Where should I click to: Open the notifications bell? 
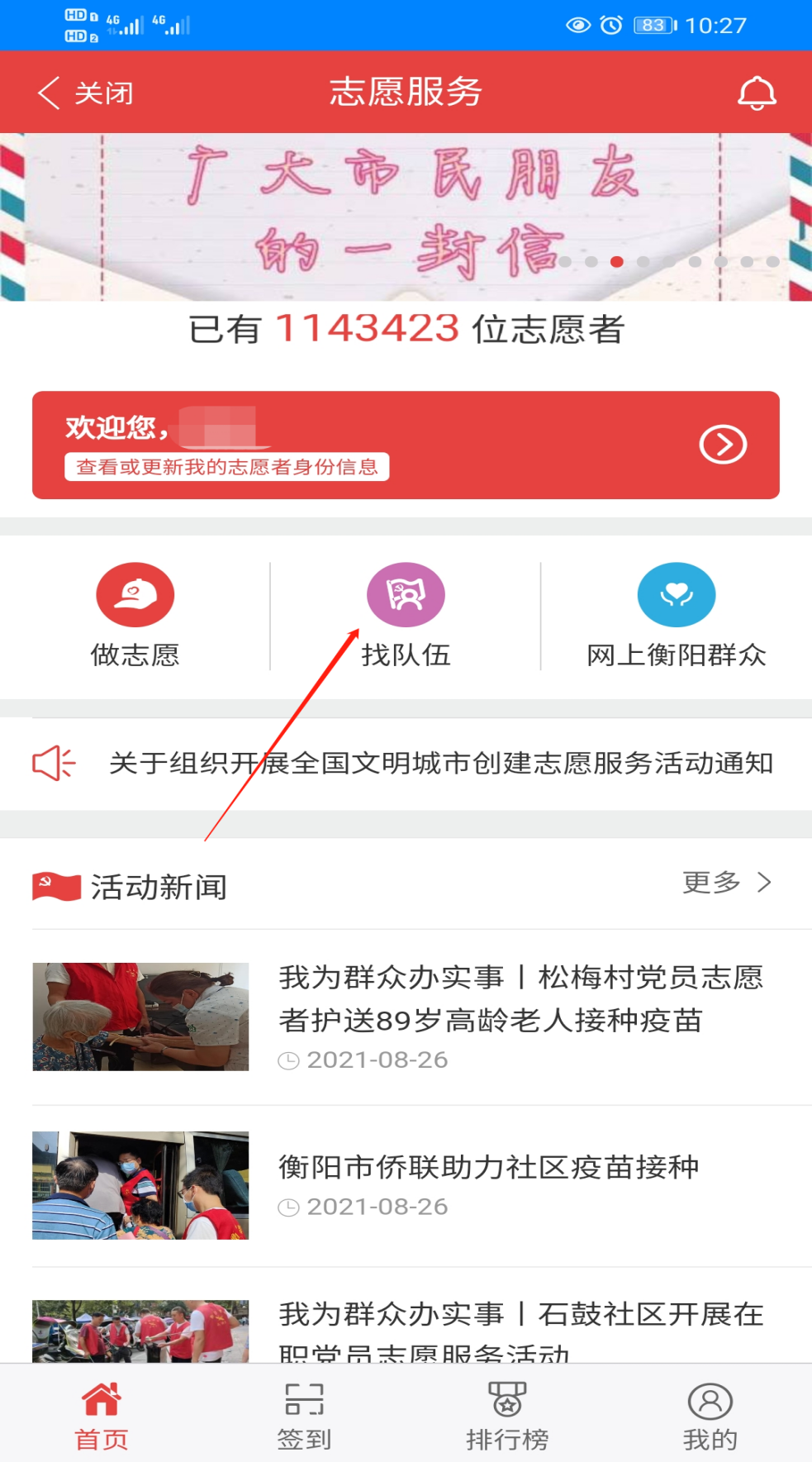[x=756, y=93]
